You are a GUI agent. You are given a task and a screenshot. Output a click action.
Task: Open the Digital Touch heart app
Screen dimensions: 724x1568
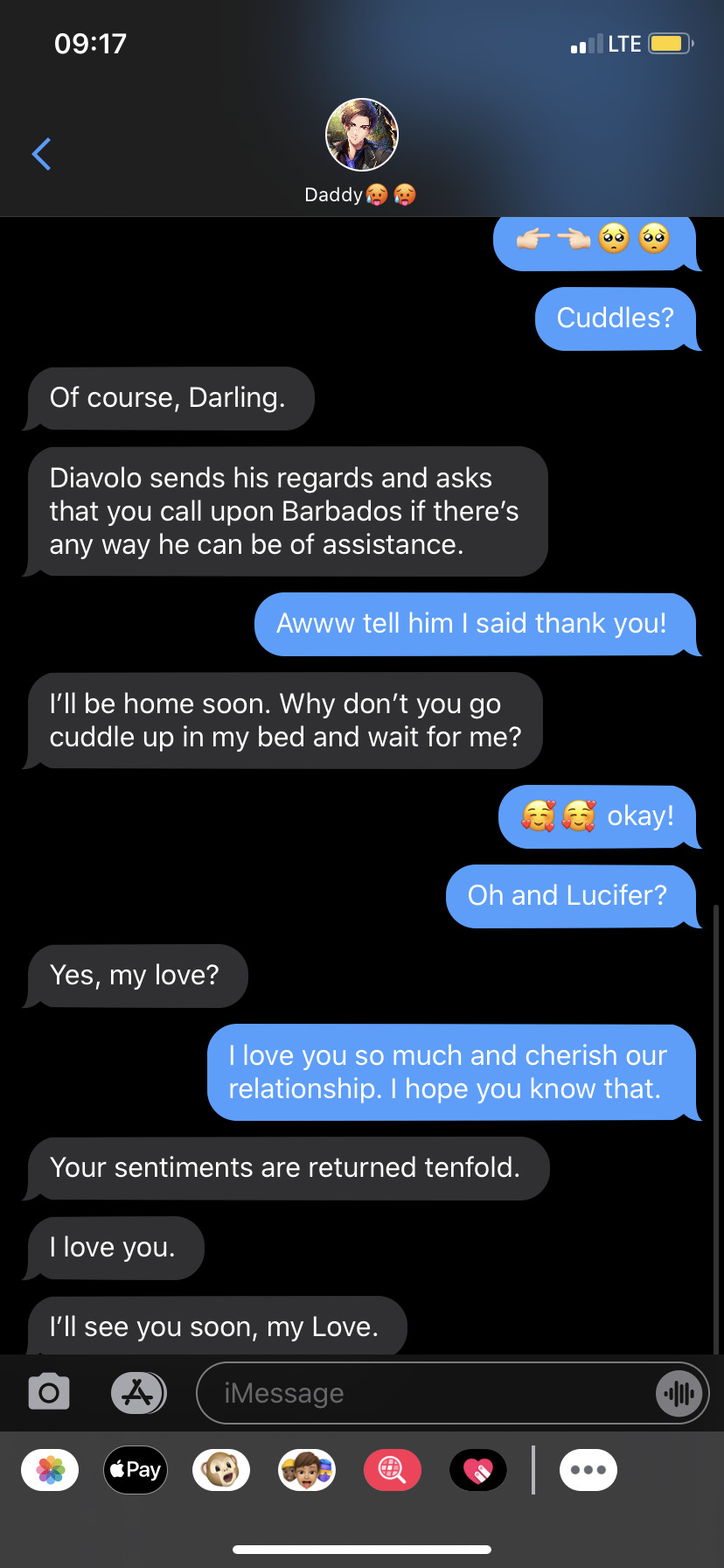click(477, 1470)
